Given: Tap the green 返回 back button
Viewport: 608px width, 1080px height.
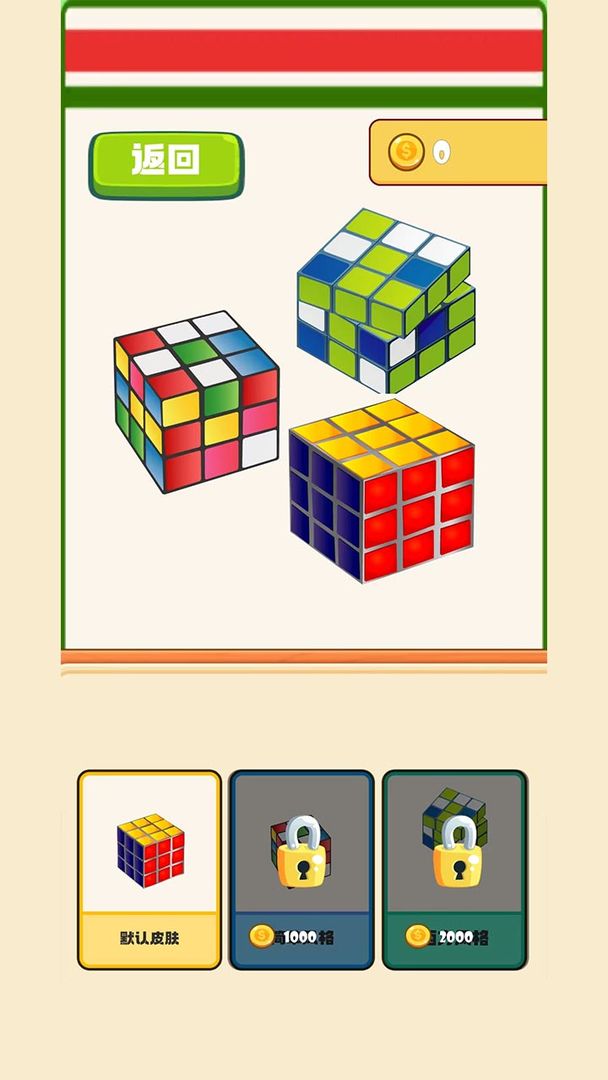Looking at the screenshot, I should click(166, 161).
